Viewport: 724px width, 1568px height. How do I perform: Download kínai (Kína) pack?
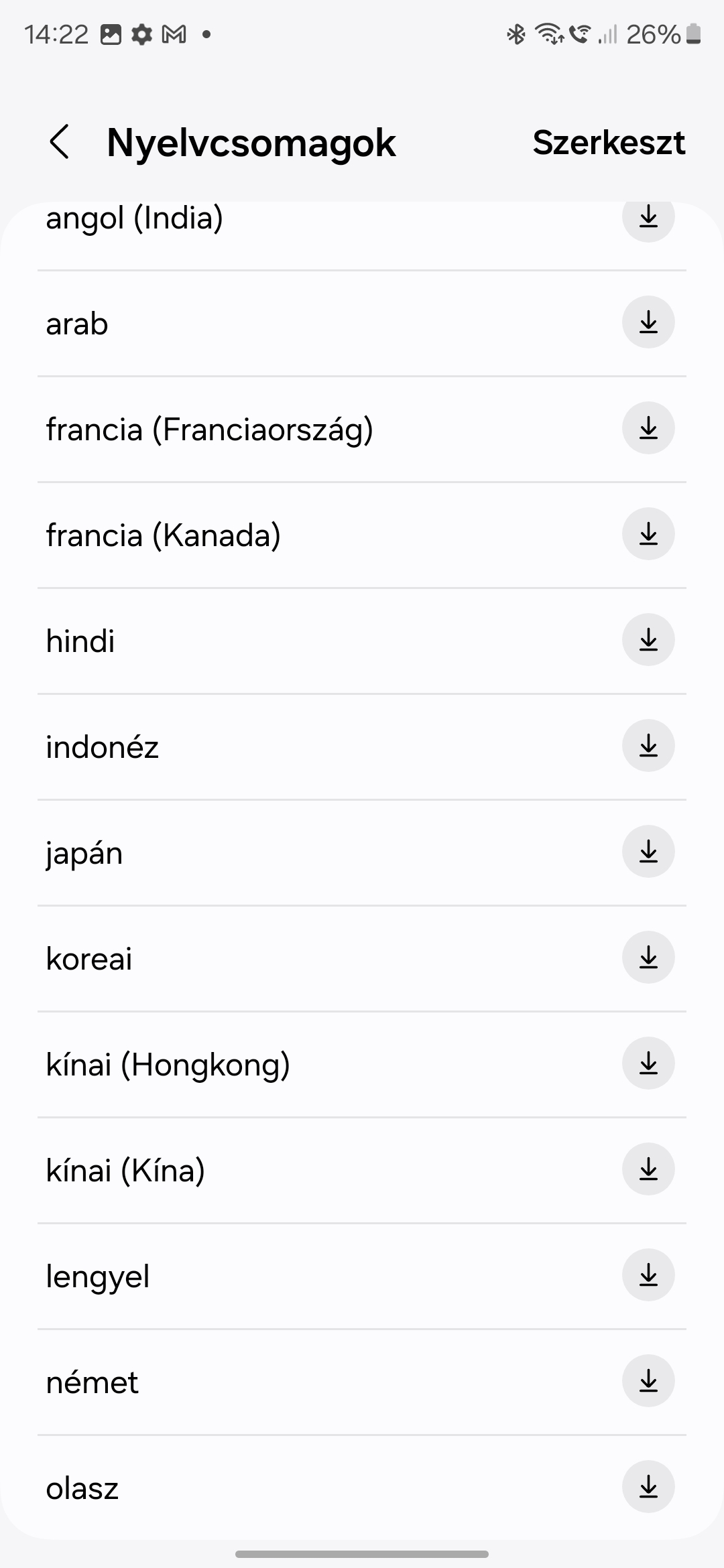(x=648, y=1169)
